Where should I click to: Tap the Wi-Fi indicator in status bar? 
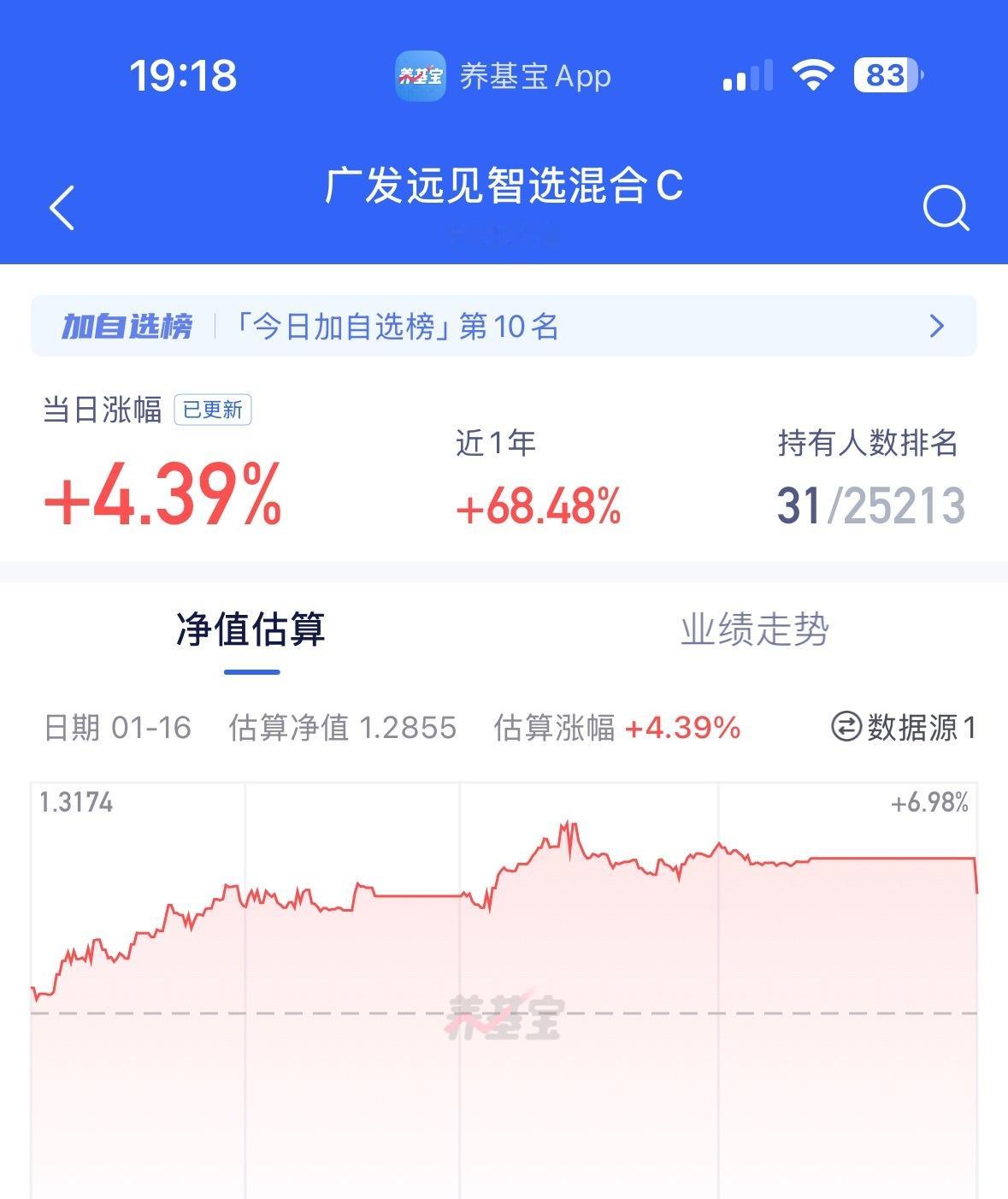(810, 75)
